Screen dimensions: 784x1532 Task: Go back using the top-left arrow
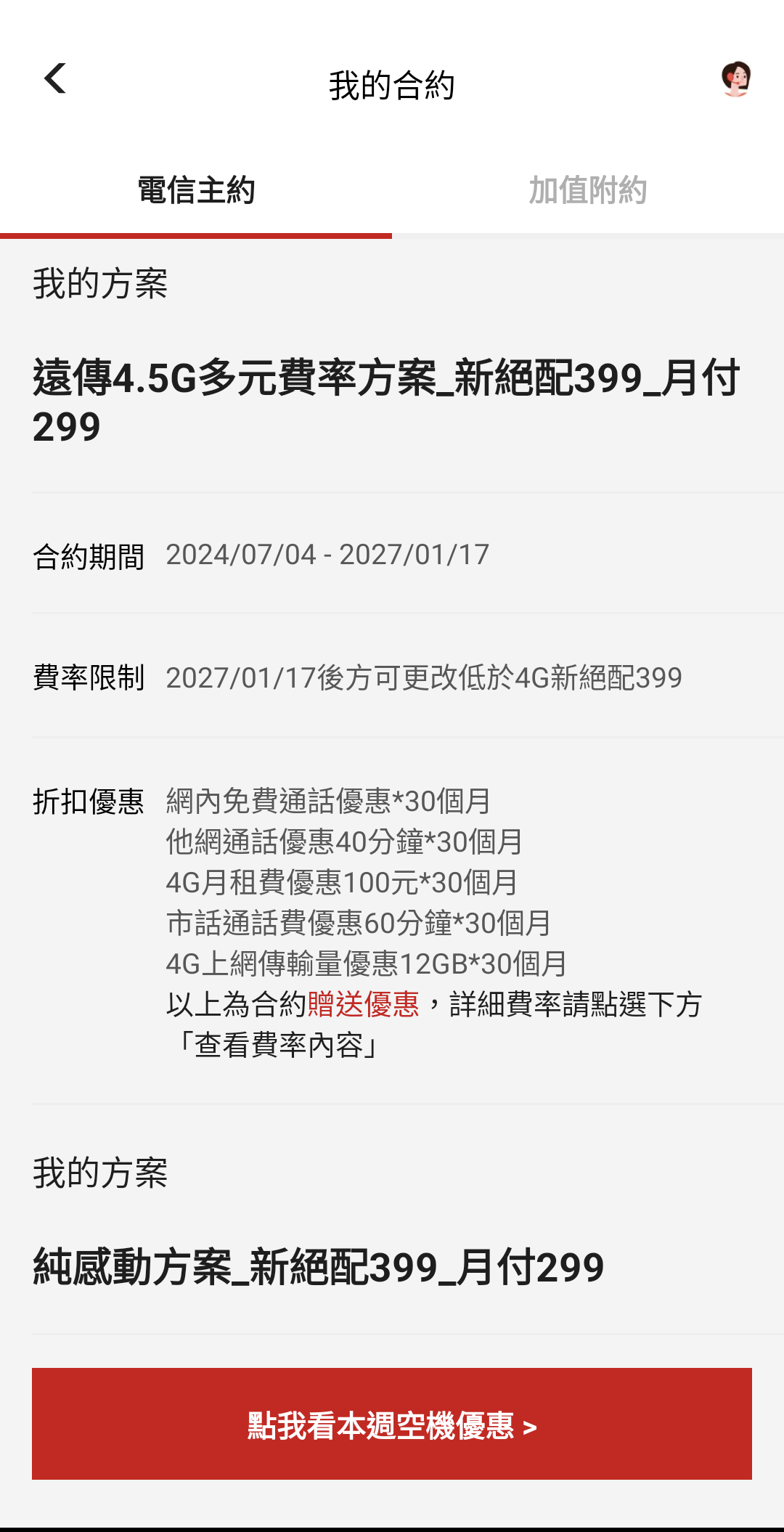coord(55,78)
